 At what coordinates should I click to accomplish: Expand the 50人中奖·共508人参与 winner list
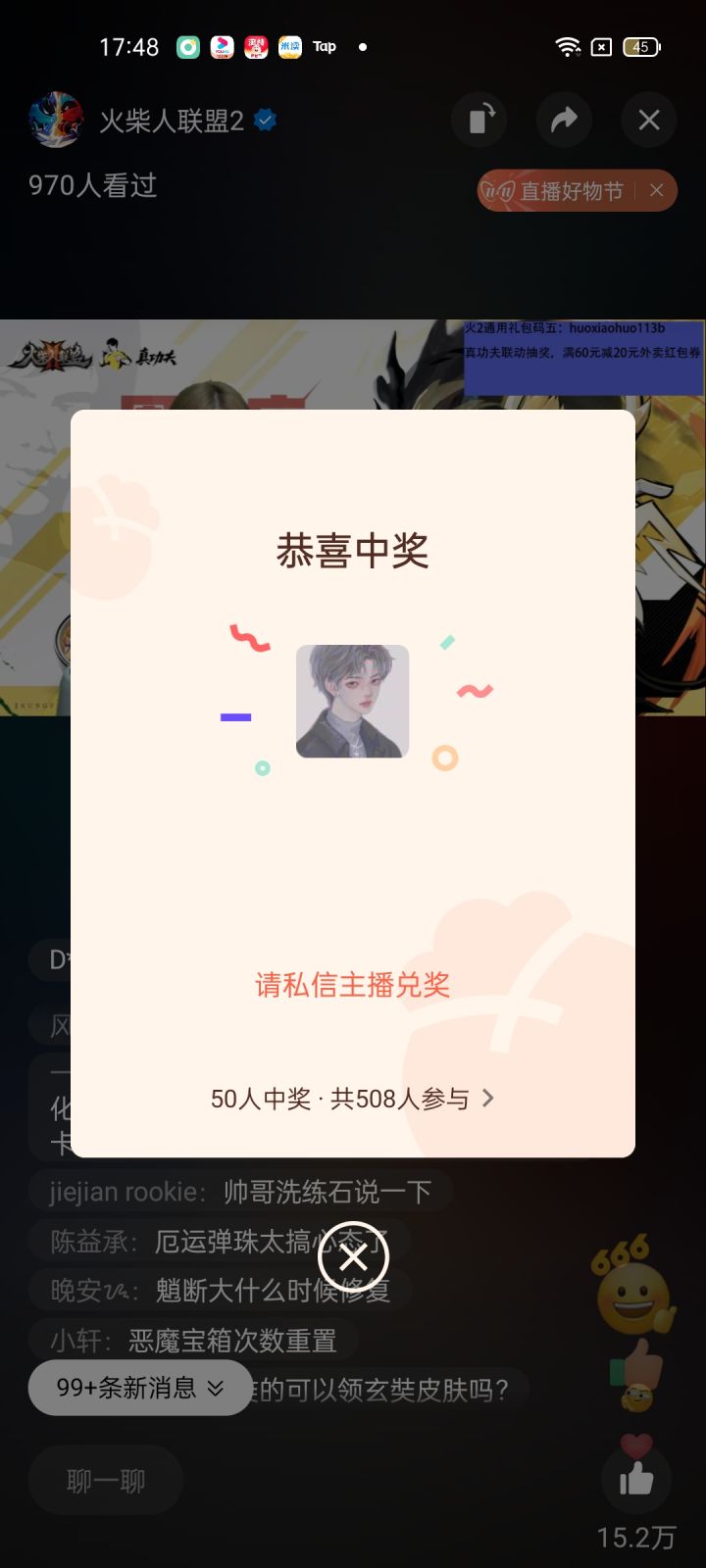tap(353, 1099)
